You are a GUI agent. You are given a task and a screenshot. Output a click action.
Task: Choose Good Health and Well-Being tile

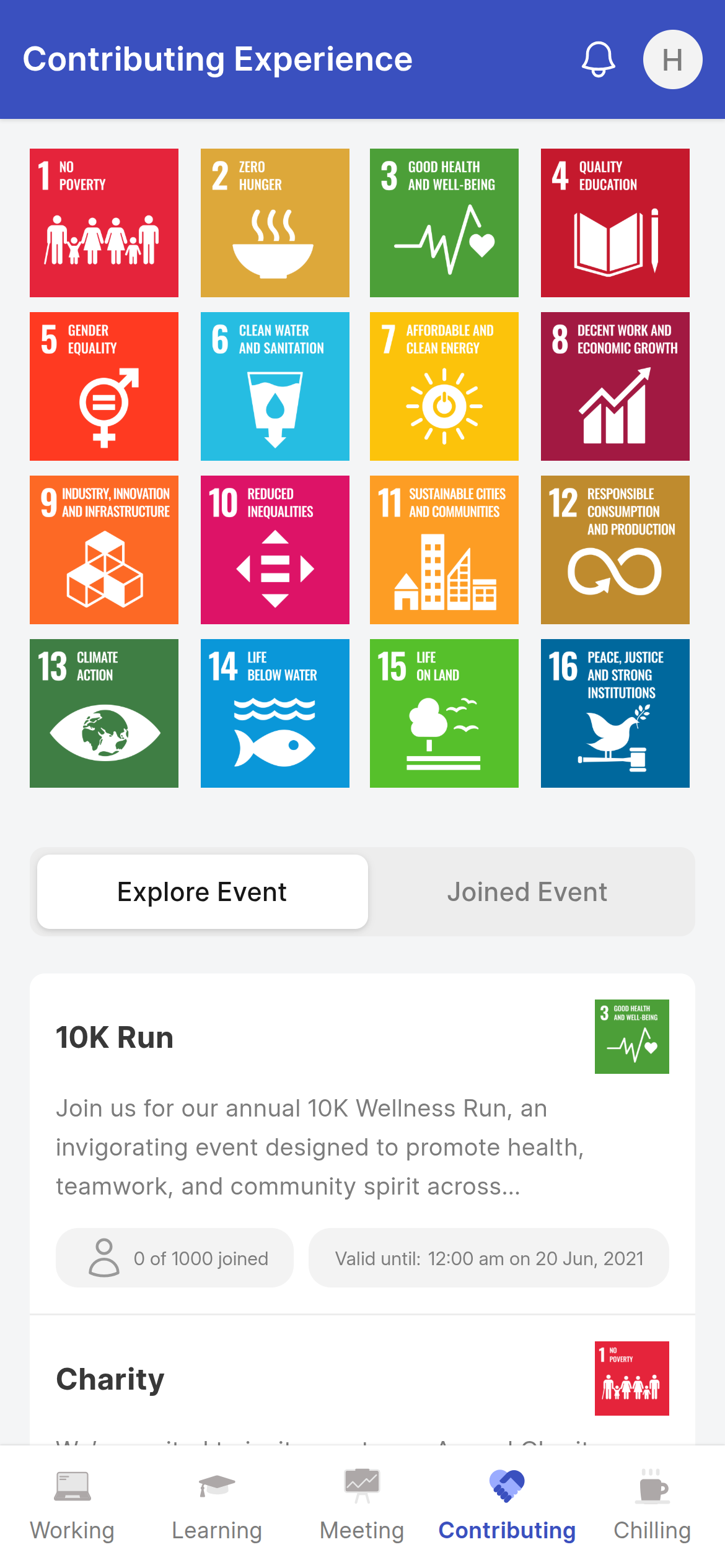pos(444,223)
